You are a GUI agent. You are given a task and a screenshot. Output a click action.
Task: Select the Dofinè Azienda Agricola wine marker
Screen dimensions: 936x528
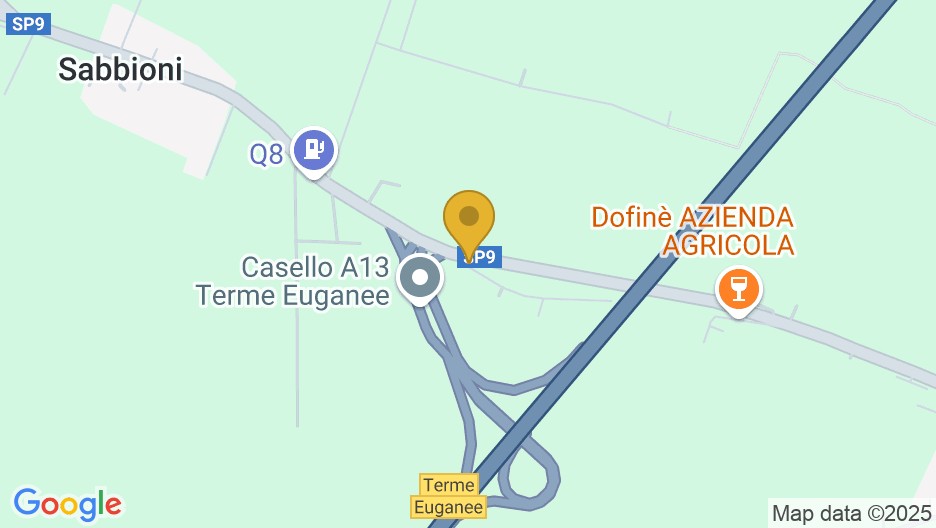[738, 290]
